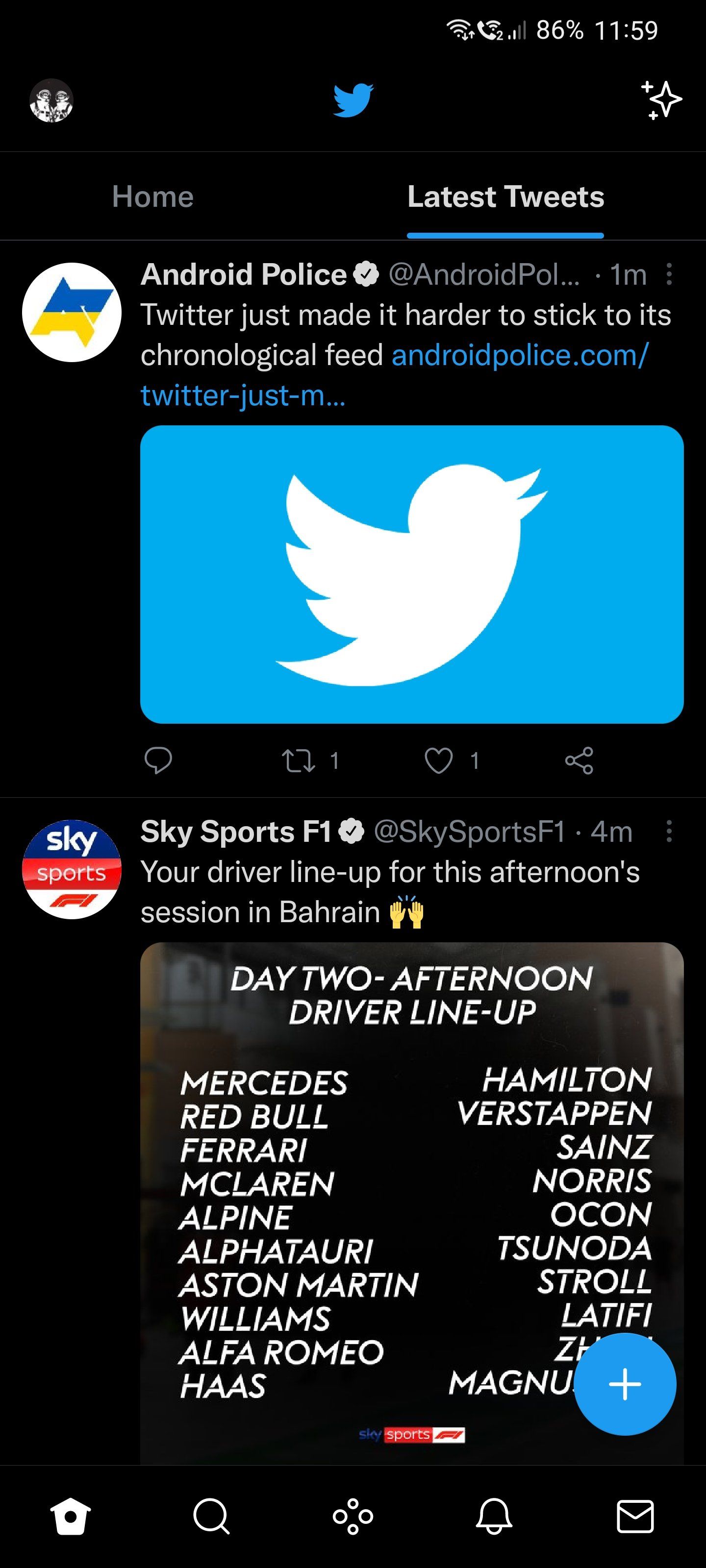Open the androidpolice.com link

[518, 355]
